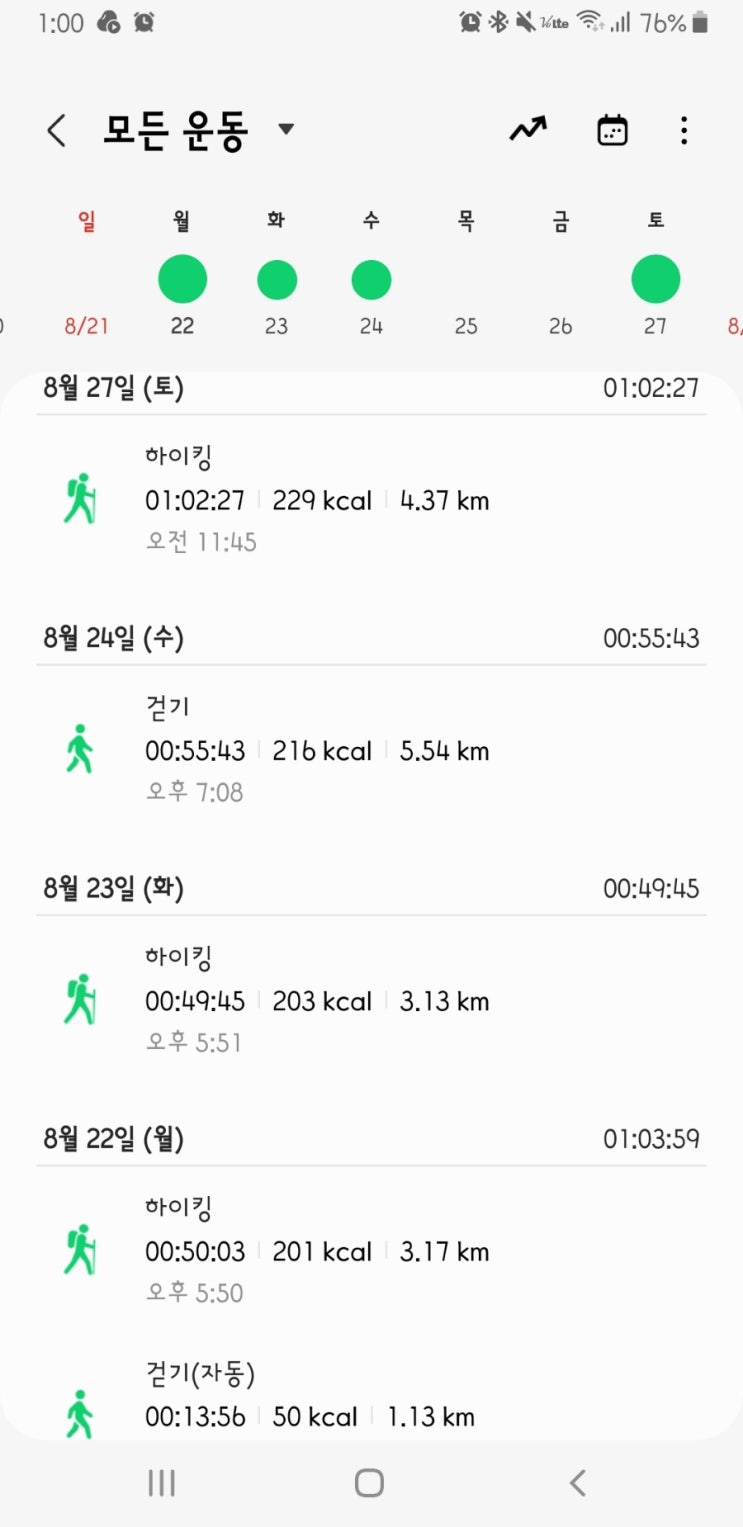
Task: Open the trends chart icon
Action: (528, 130)
